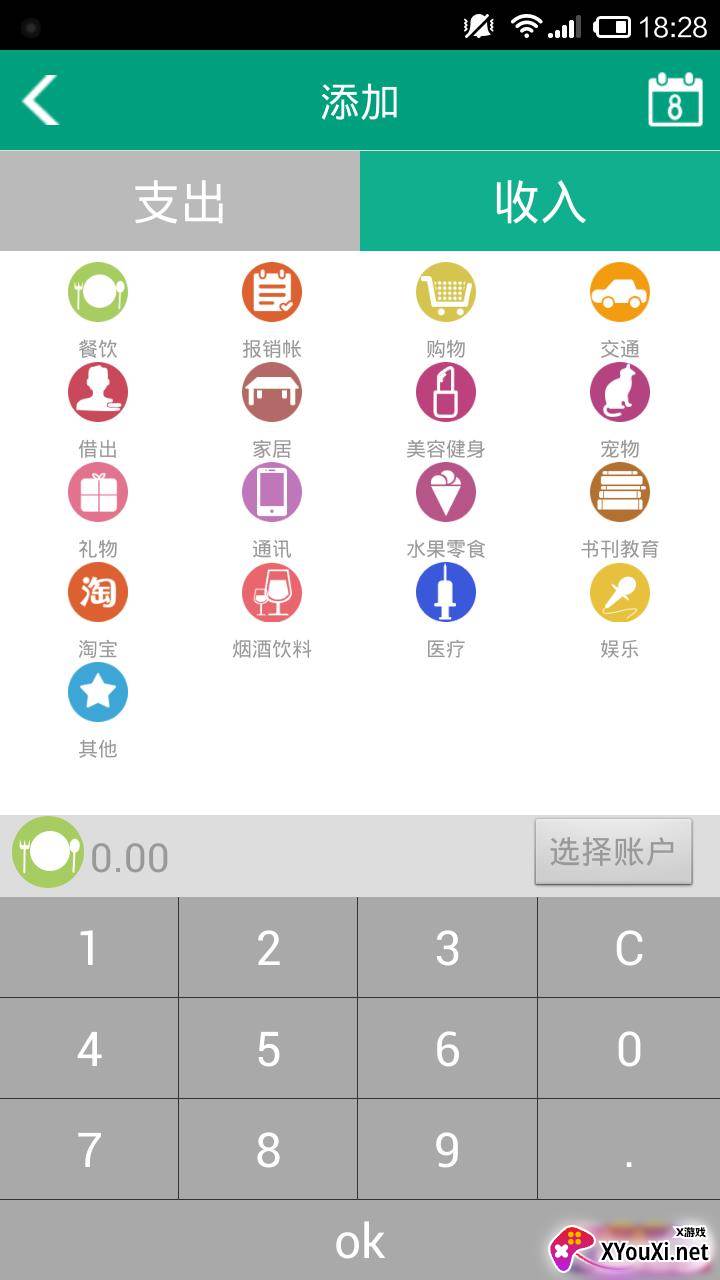This screenshot has height=1280, width=720.
Task: Select the 其他 other star icon
Action: tap(97, 691)
